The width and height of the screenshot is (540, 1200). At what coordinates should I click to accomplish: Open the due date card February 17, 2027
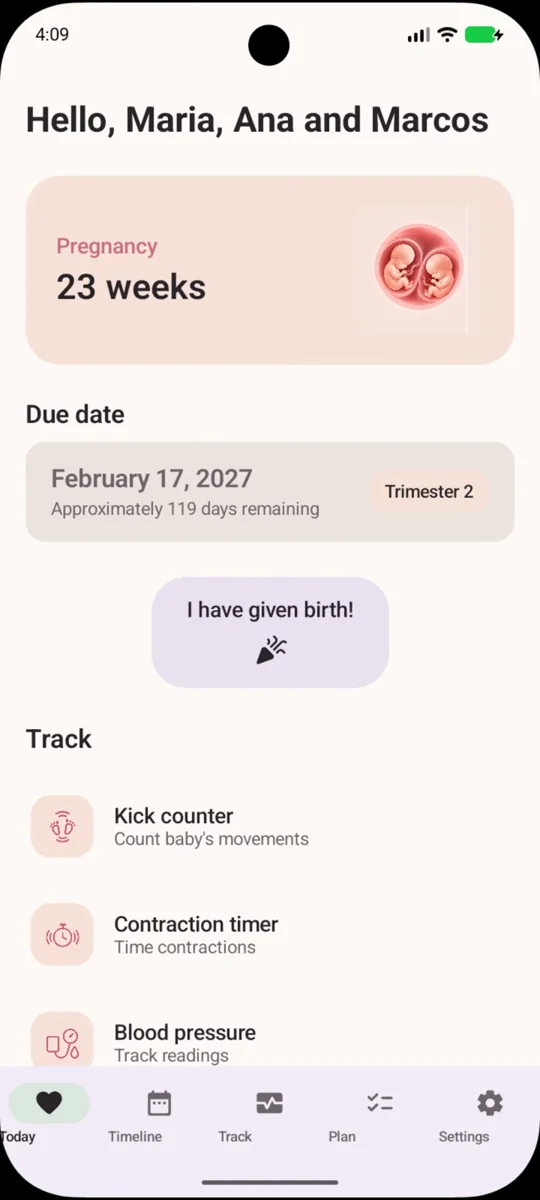pos(270,492)
